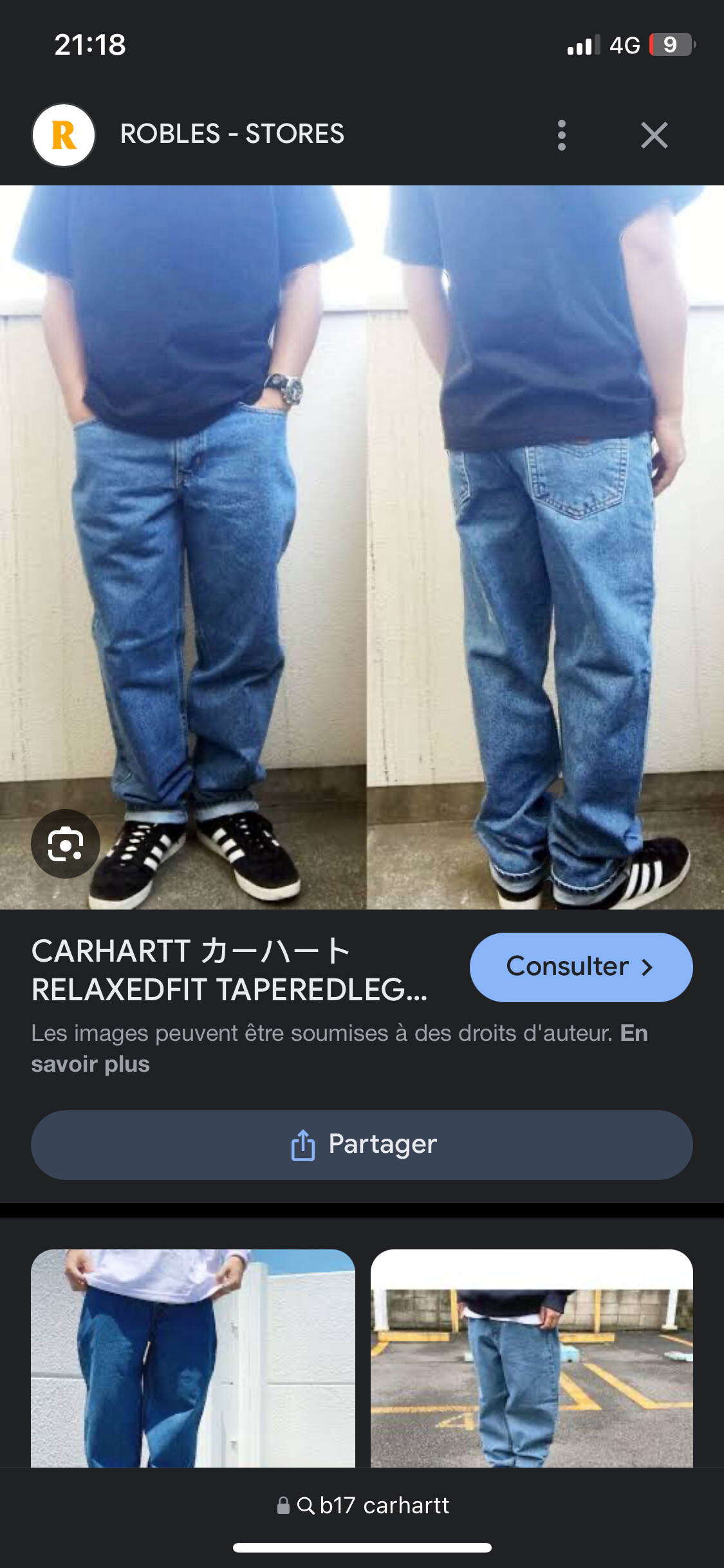Search this image with Google Lens
Viewport: 724px width, 1568px height.
click(x=66, y=844)
